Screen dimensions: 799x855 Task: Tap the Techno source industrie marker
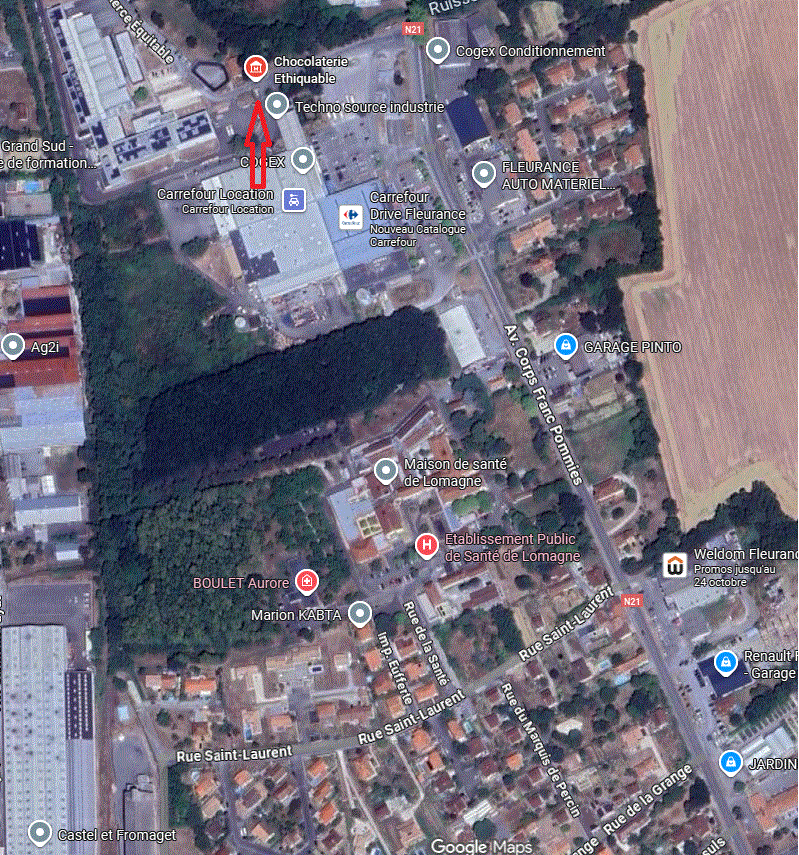pyautogui.click(x=277, y=105)
